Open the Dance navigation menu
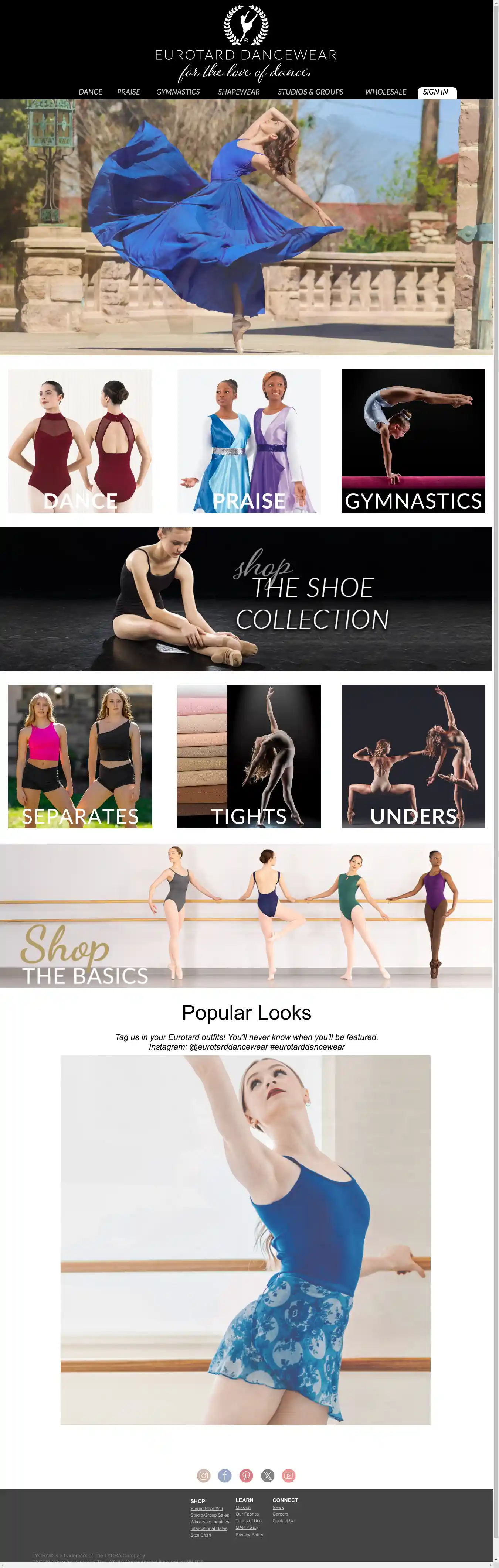 pyautogui.click(x=90, y=92)
